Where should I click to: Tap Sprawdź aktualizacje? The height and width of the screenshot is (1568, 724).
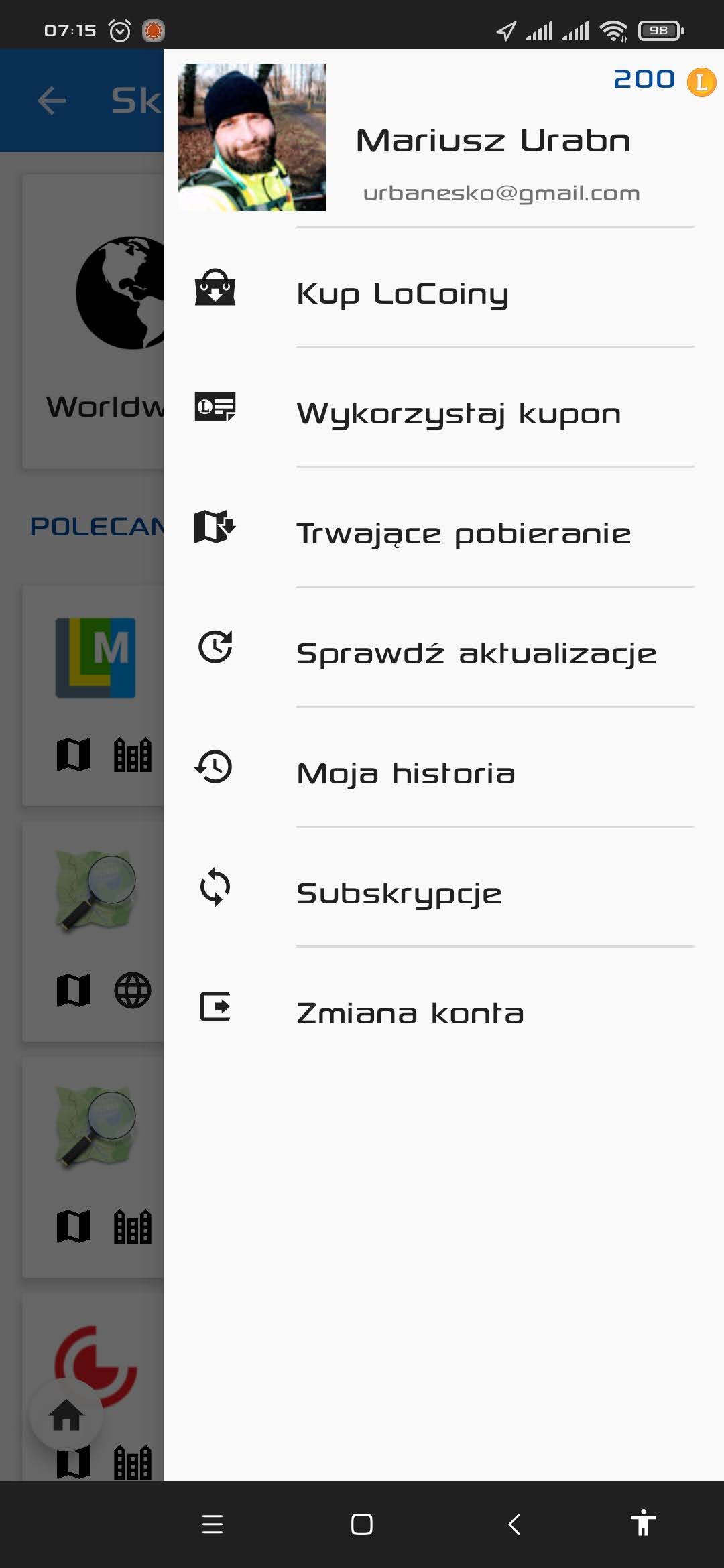(476, 653)
